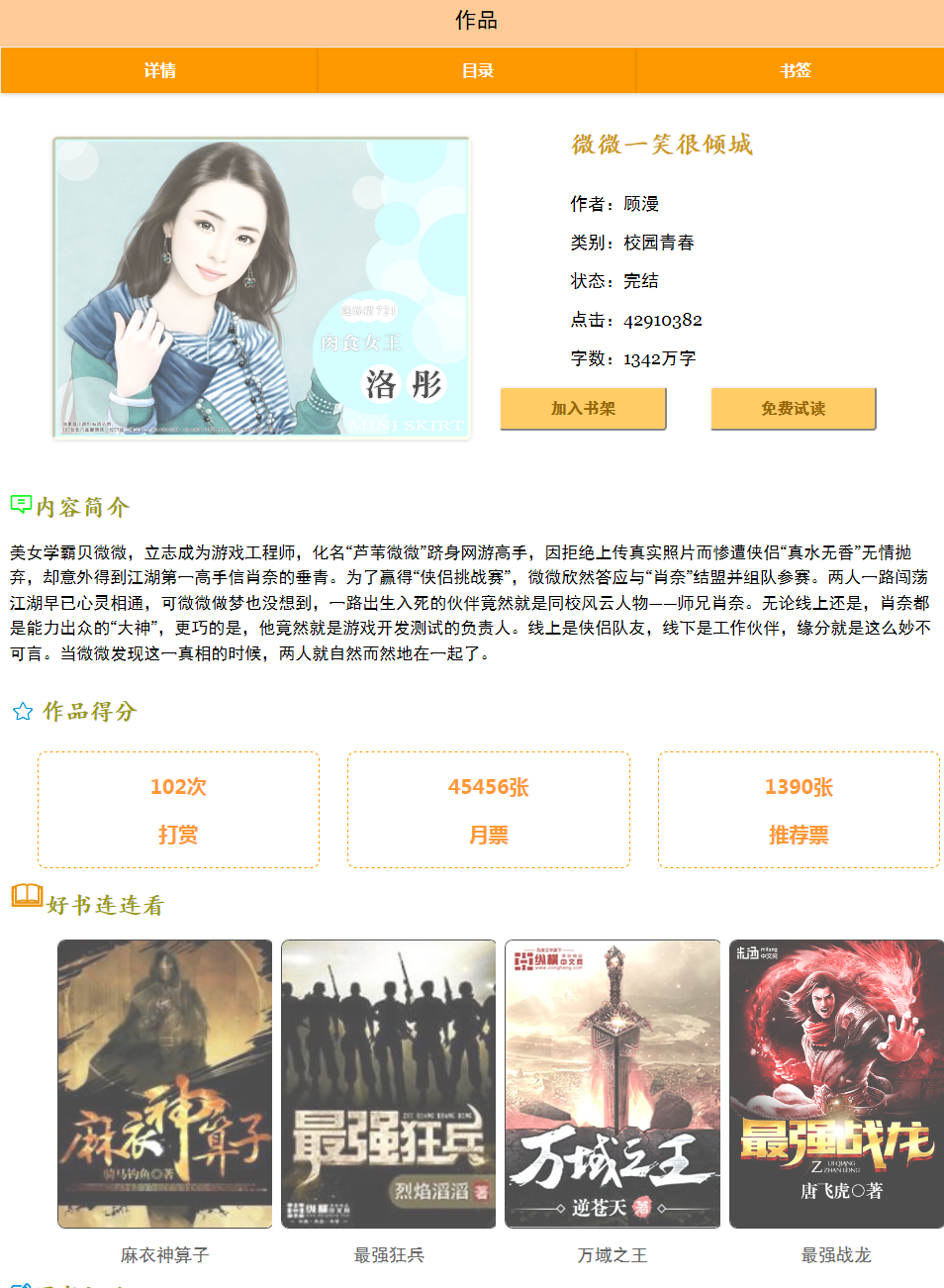Open the book 最强狂兵
The width and height of the screenshot is (944, 1288).
(389, 1084)
